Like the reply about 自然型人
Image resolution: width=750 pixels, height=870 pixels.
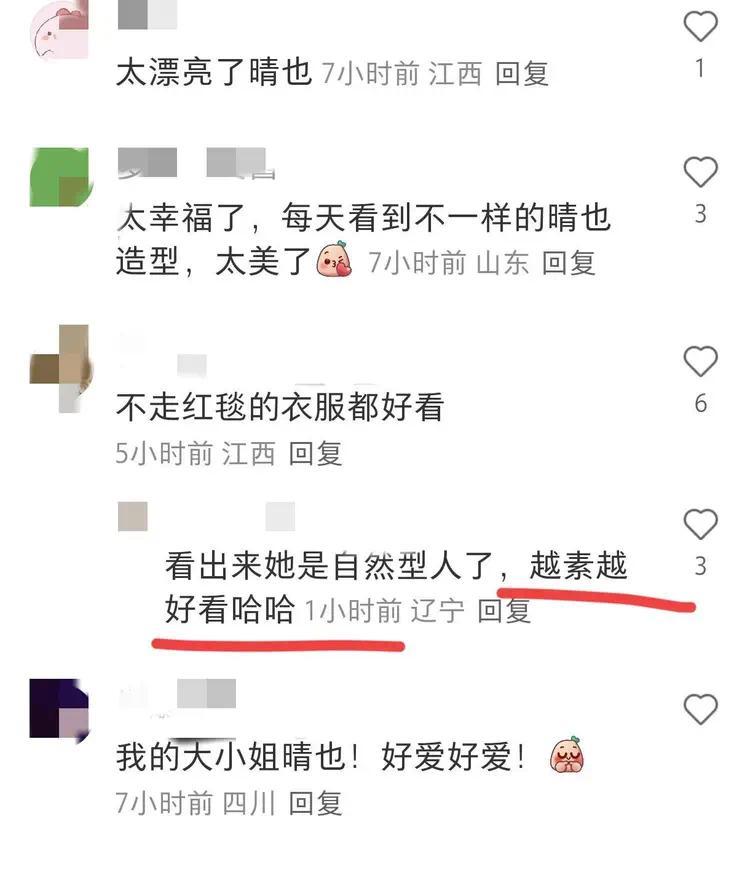point(700,524)
